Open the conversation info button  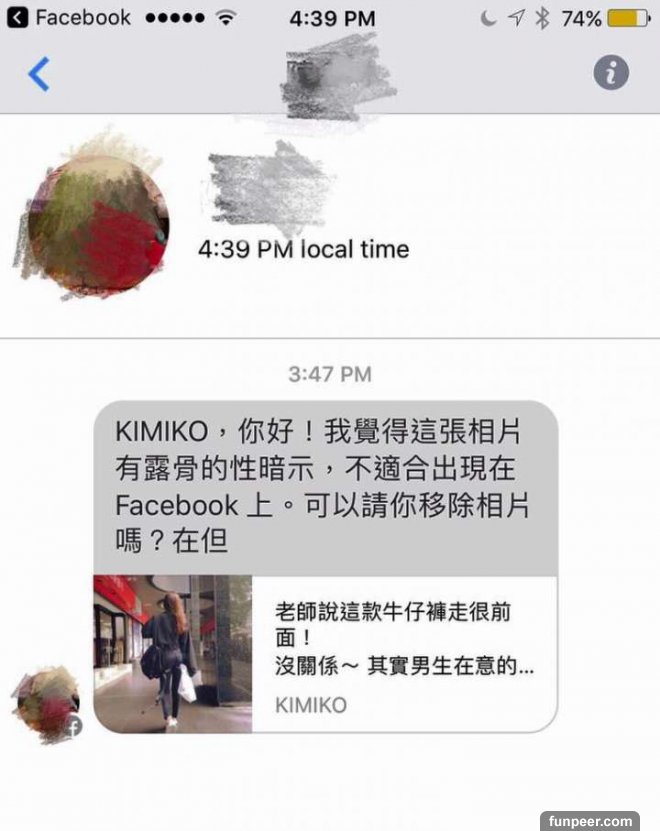click(x=611, y=73)
